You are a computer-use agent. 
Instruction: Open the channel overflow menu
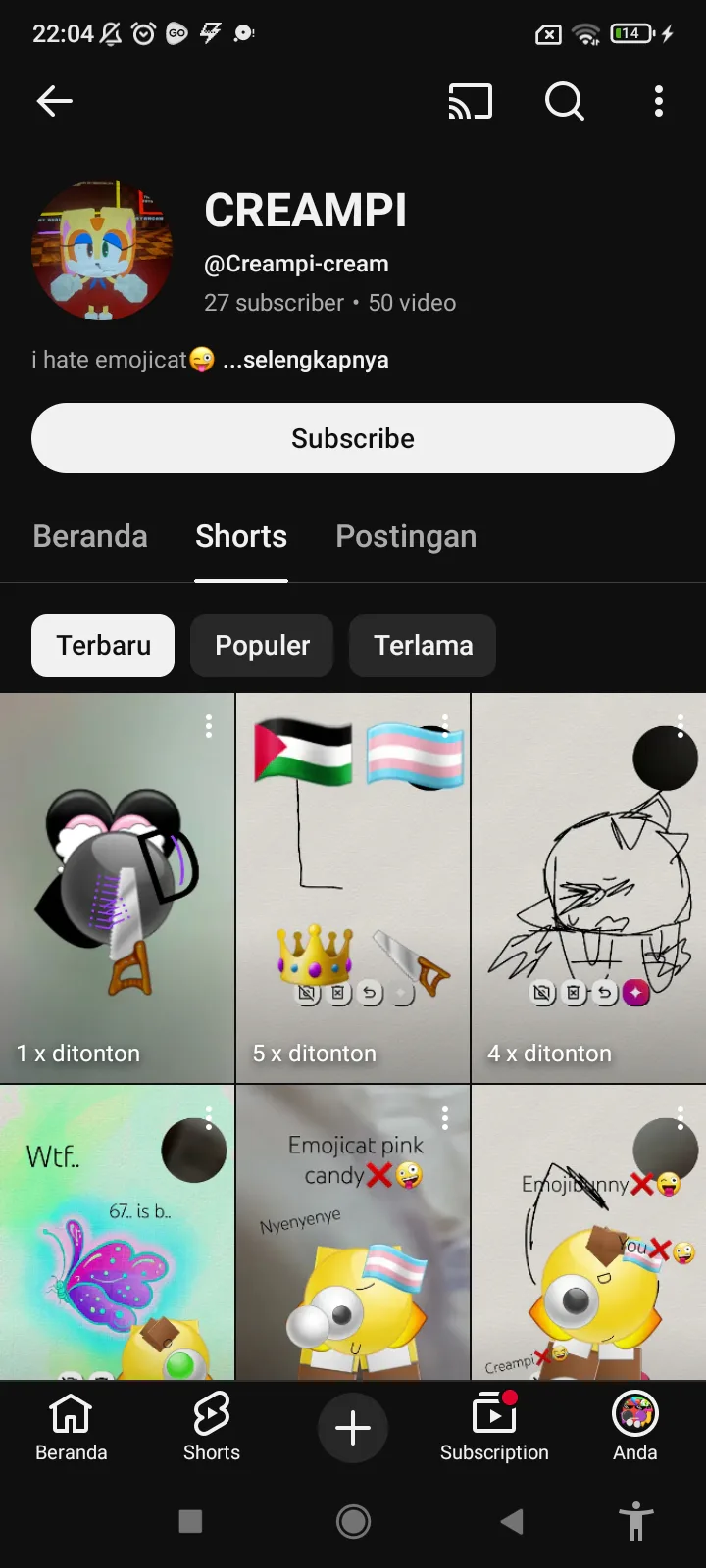(x=659, y=101)
